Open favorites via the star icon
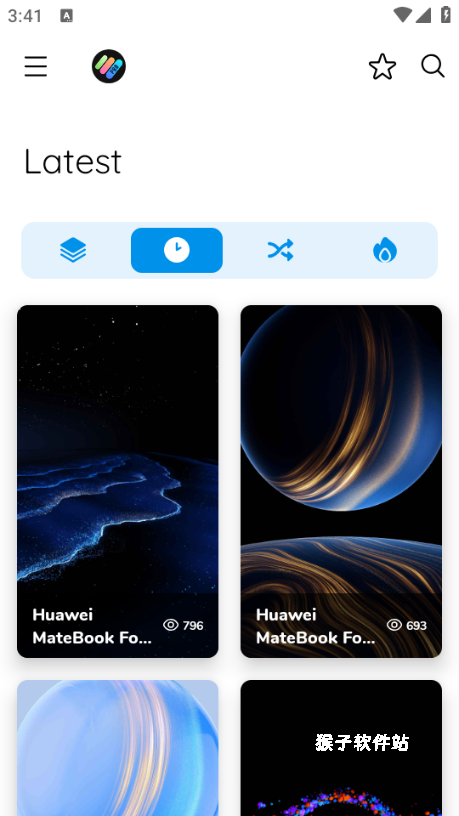 click(382, 67)
